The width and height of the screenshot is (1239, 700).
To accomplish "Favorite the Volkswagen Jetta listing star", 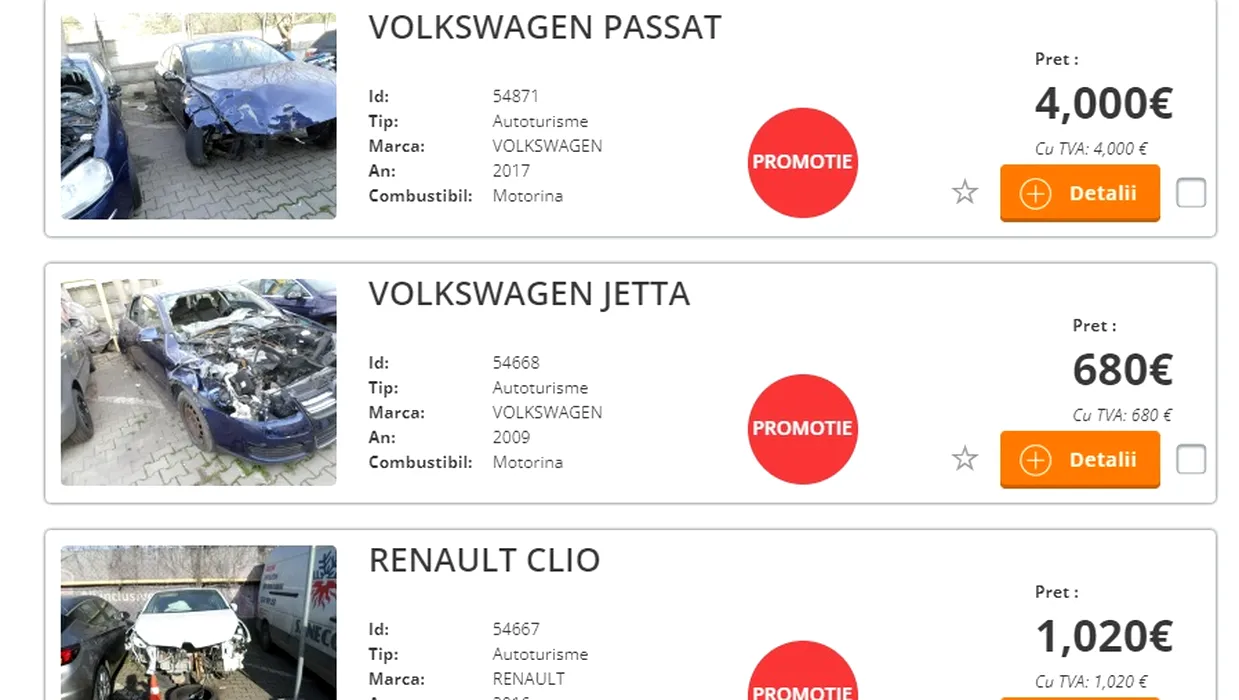I will (x=964, y=459).
